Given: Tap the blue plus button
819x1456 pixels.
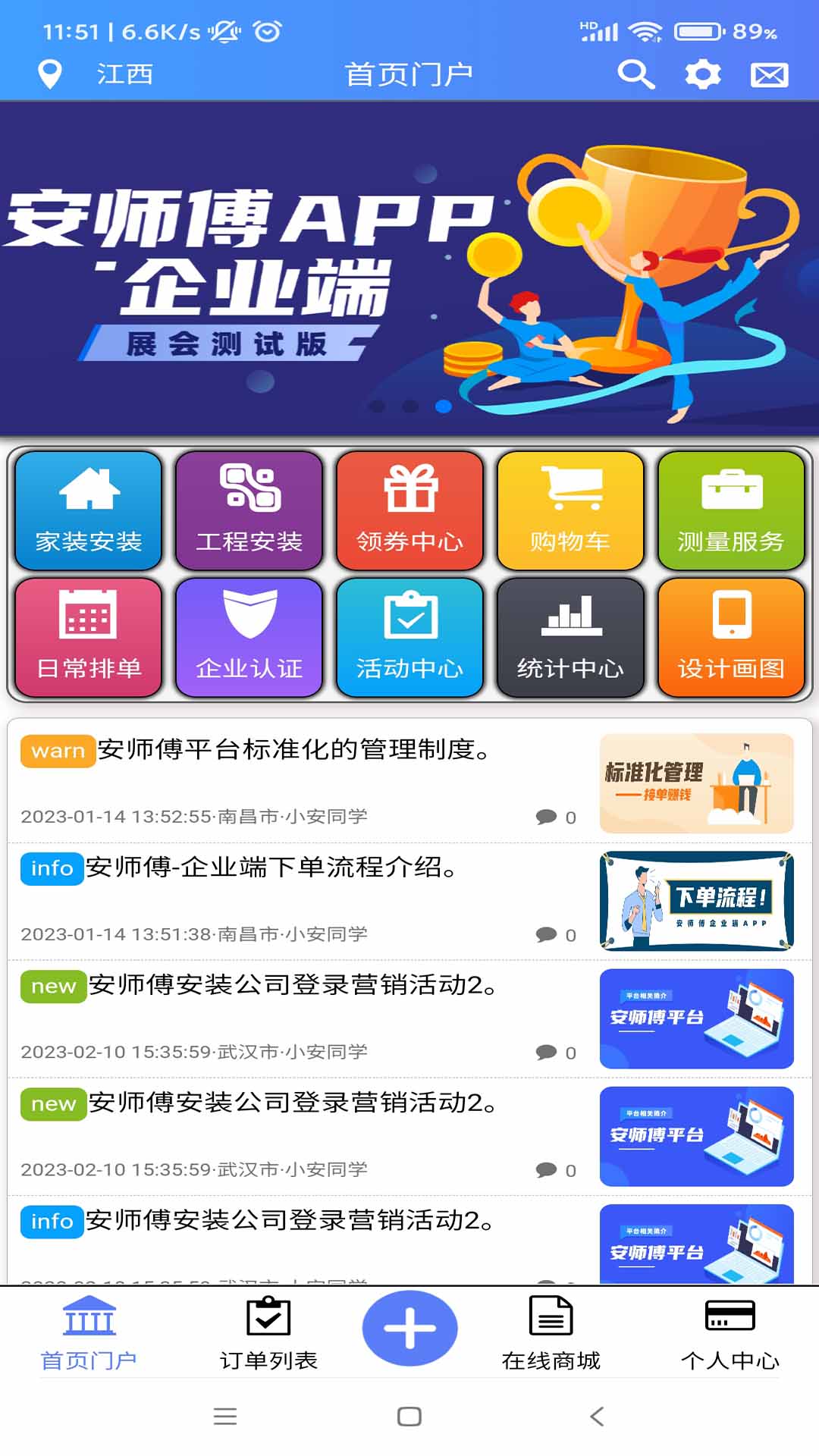Looking at the screenshot, I should 409,1328.
